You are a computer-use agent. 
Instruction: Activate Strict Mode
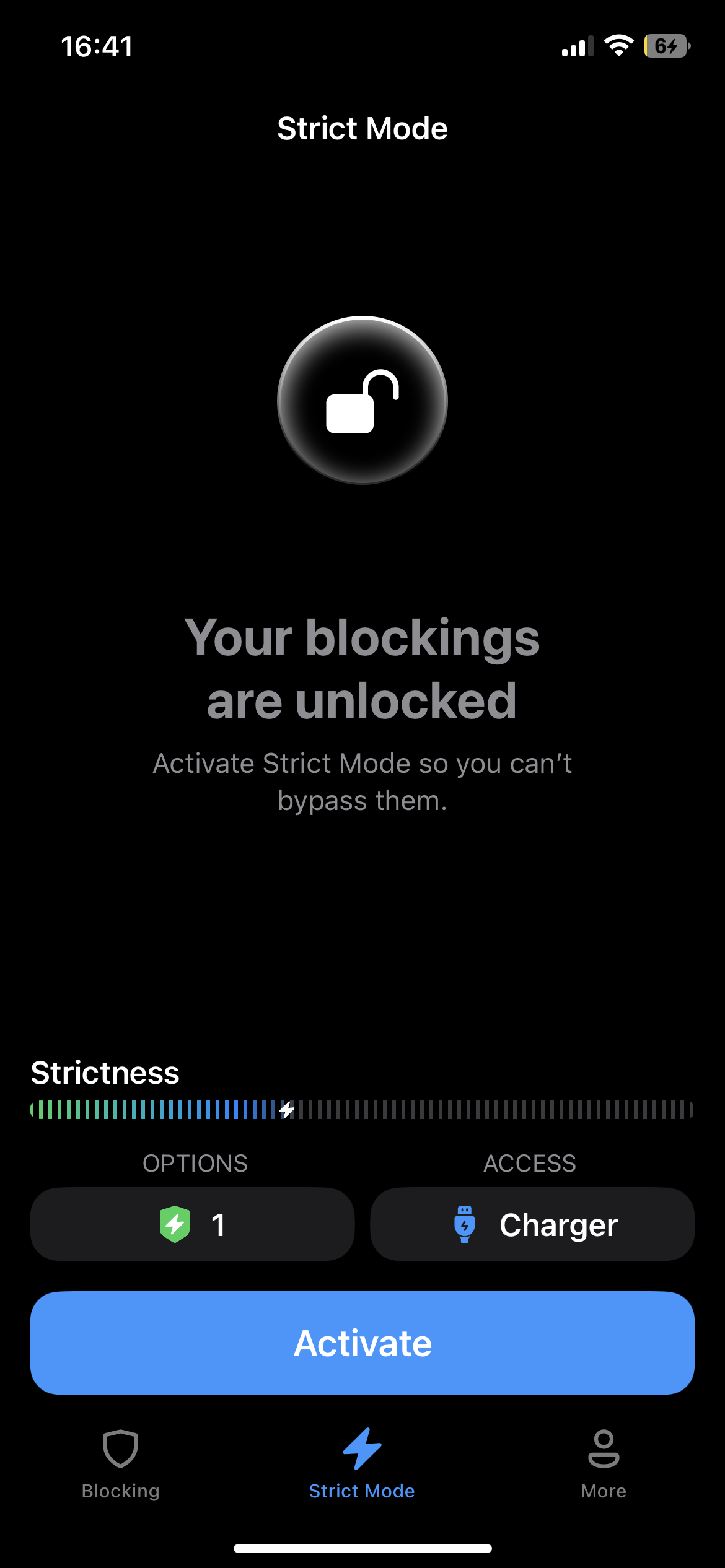362,1343
